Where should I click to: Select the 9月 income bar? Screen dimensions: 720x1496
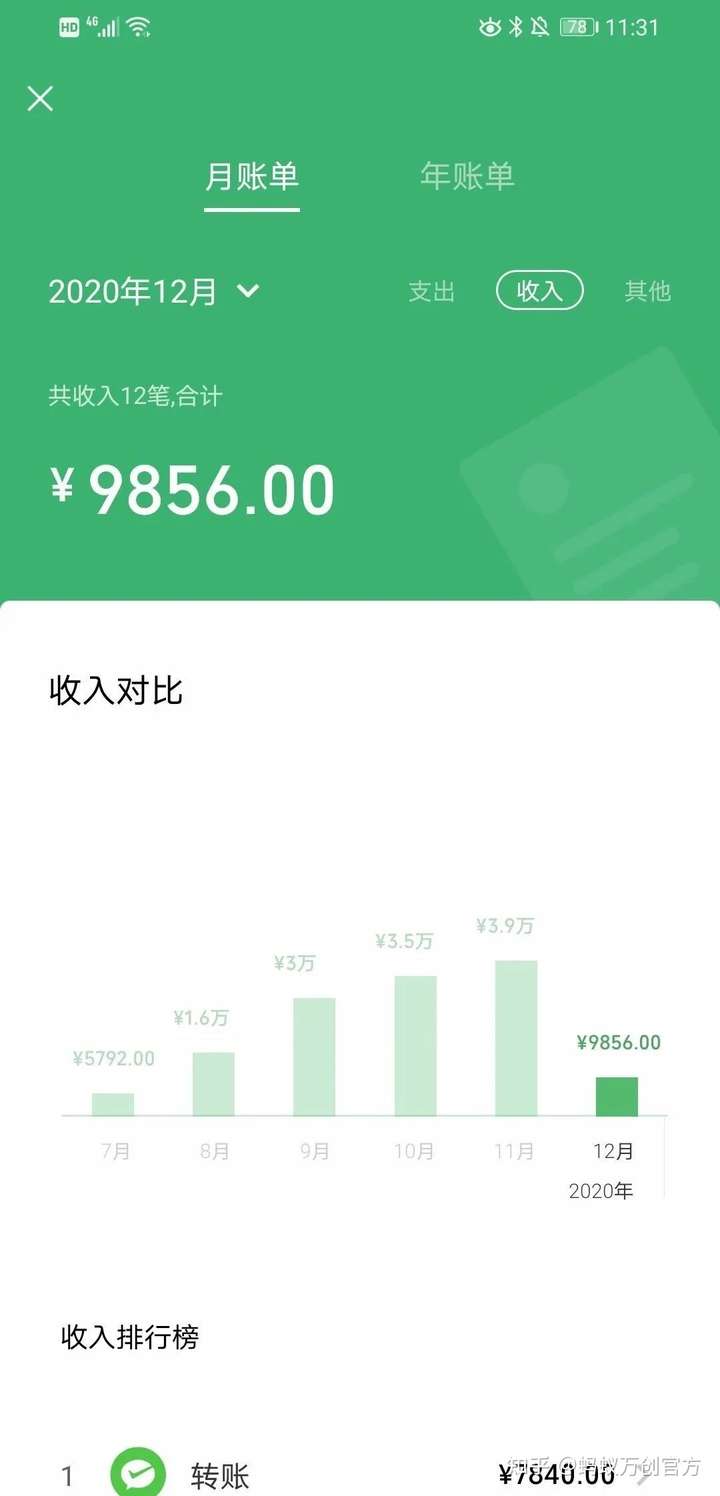click(314, 1056)
